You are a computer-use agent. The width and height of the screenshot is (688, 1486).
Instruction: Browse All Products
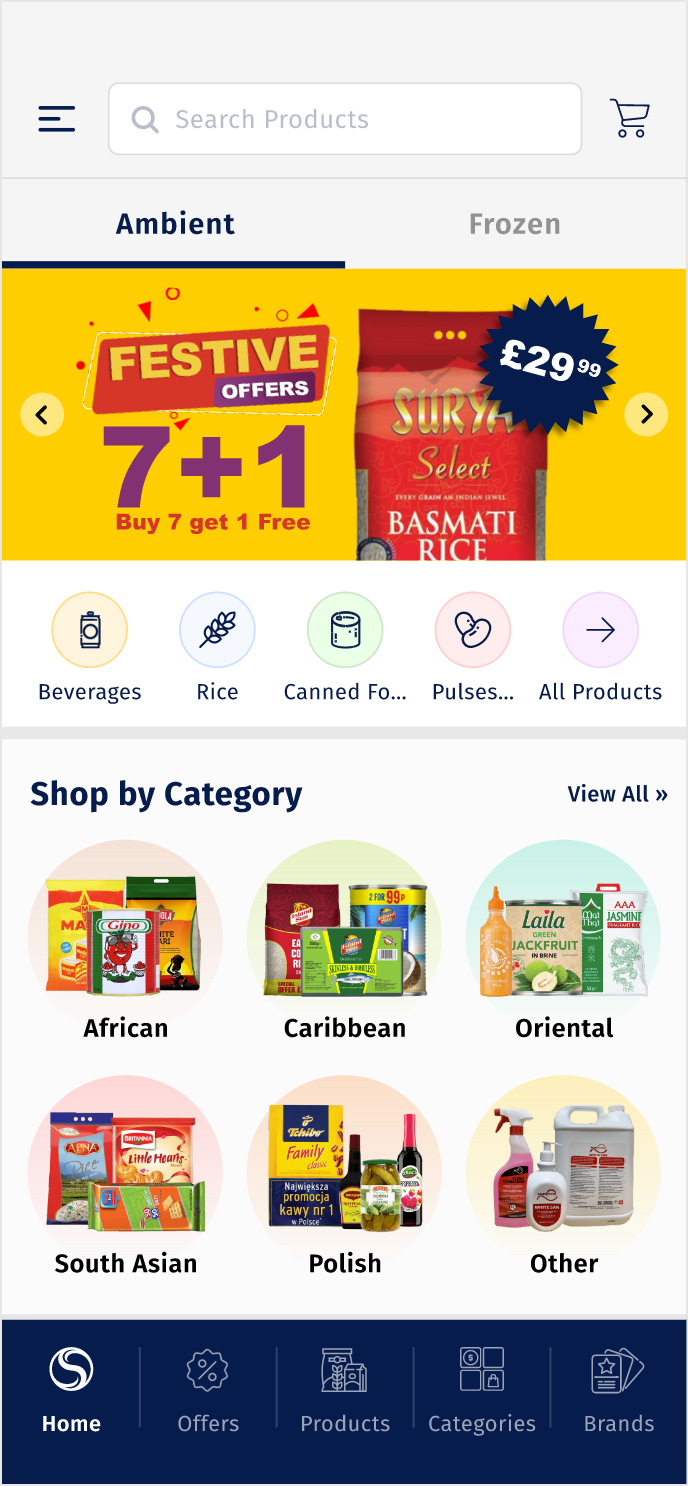(600, 647)
